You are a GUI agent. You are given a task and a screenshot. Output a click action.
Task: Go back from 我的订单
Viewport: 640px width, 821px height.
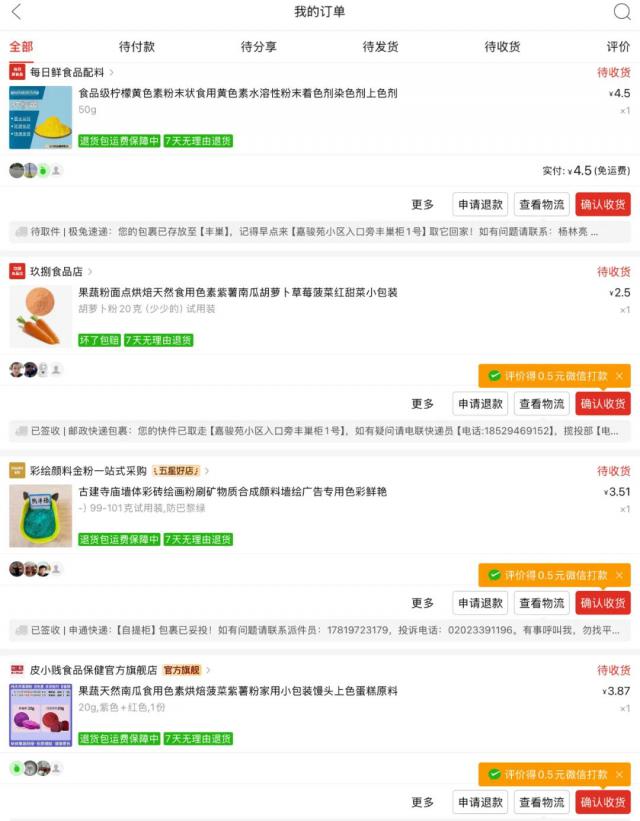(x=16, y=12)
